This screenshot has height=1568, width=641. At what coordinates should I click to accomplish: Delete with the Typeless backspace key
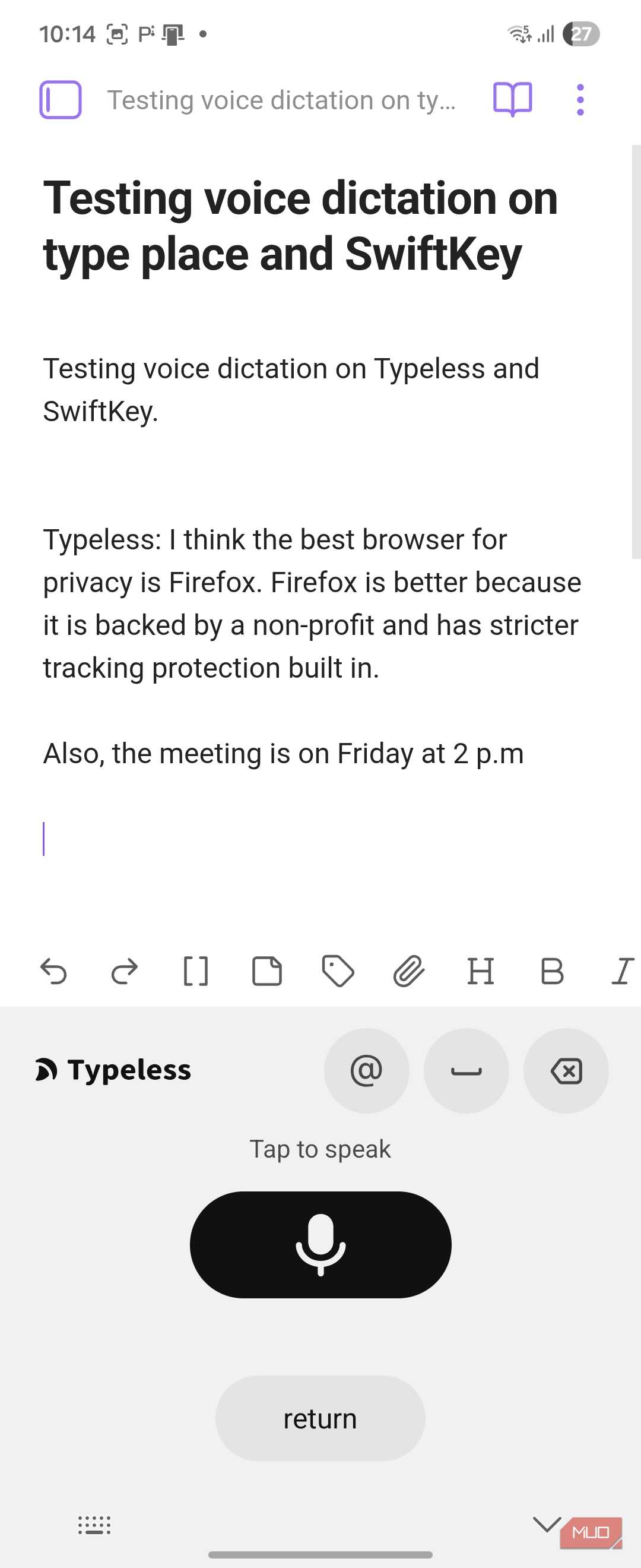pos(566,1071)
